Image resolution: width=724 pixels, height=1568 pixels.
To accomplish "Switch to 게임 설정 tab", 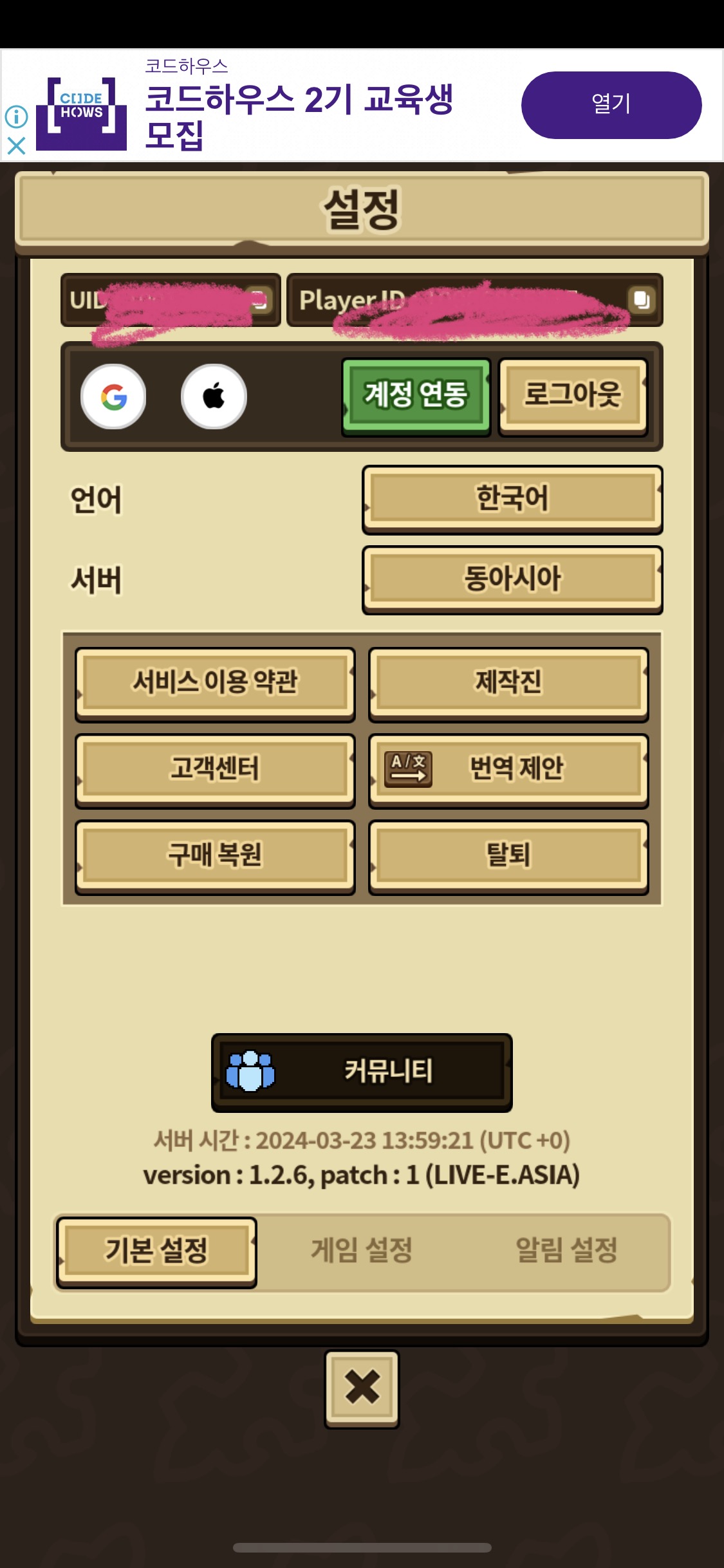I will click(362, 1251).
